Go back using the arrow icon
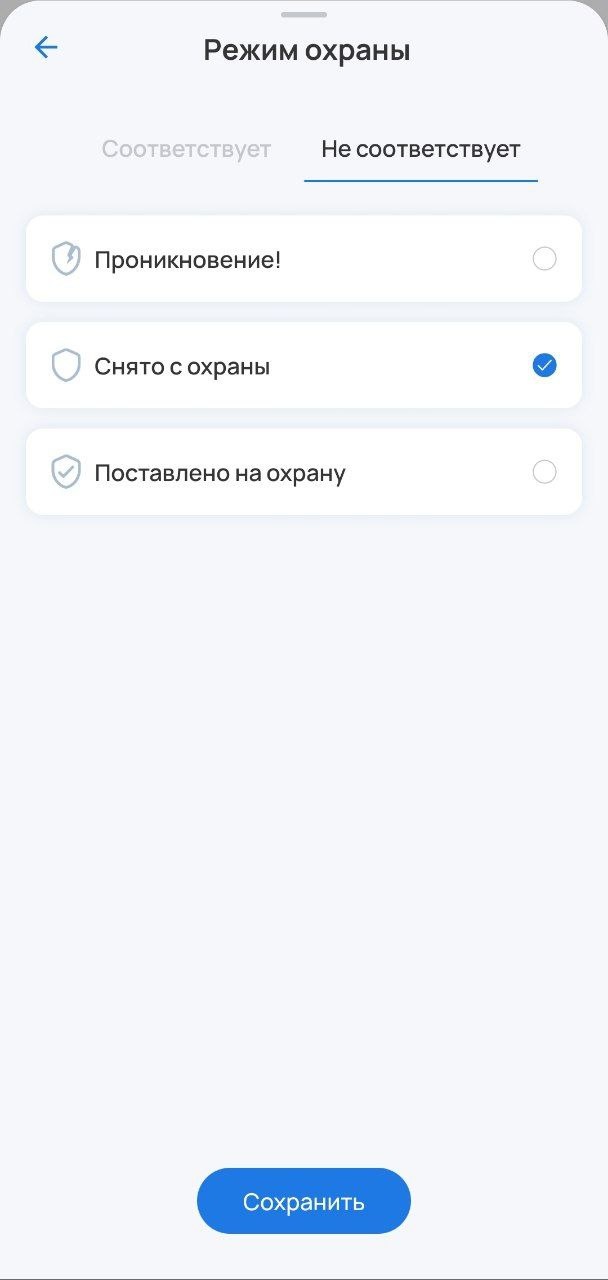The width and height of the screenshot is (608, 1280). (x=46, y=48)
